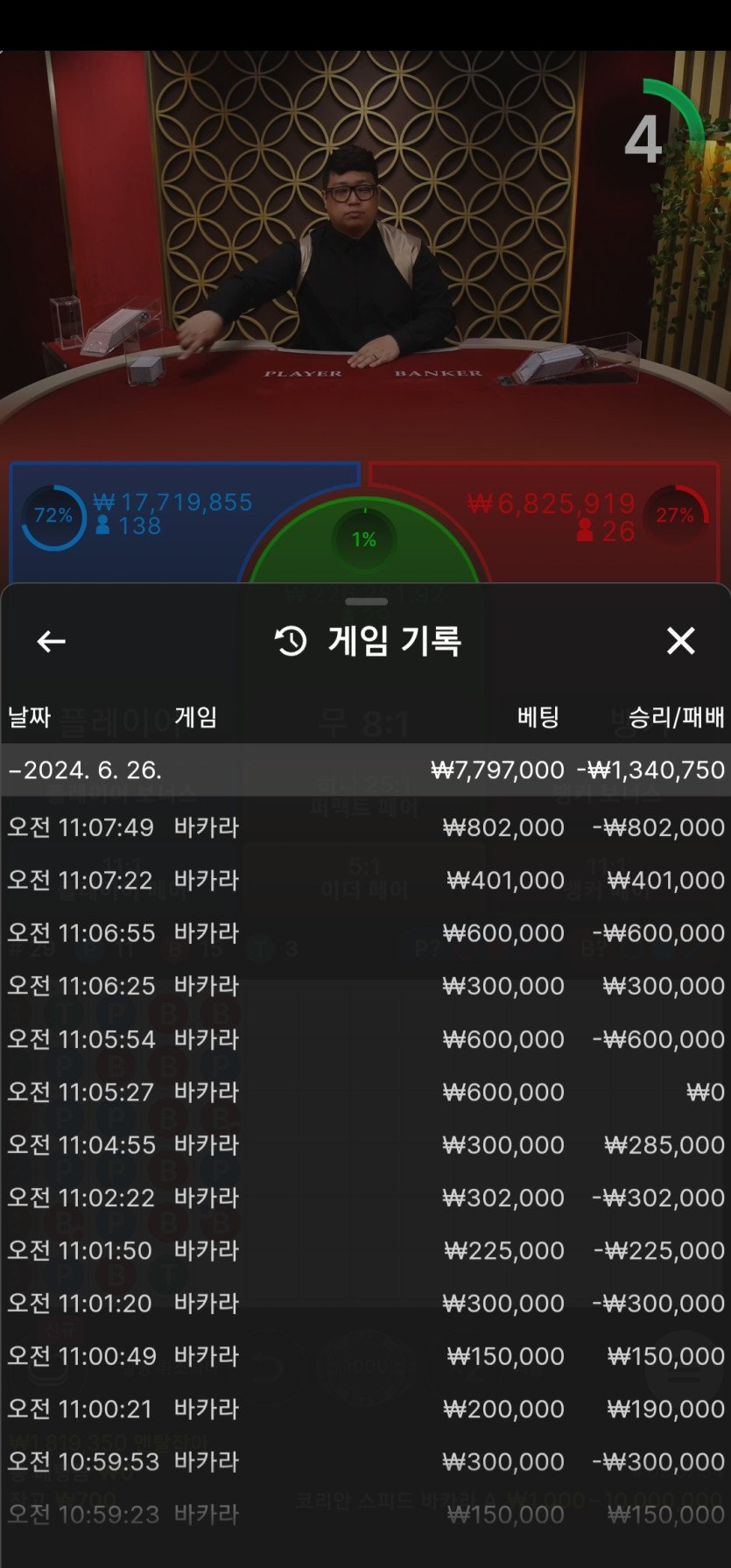The height and width of the screenshot is (1568, 731).
Task: Select the 오전 11:01:20 history row
Action: click(365, 1303)
